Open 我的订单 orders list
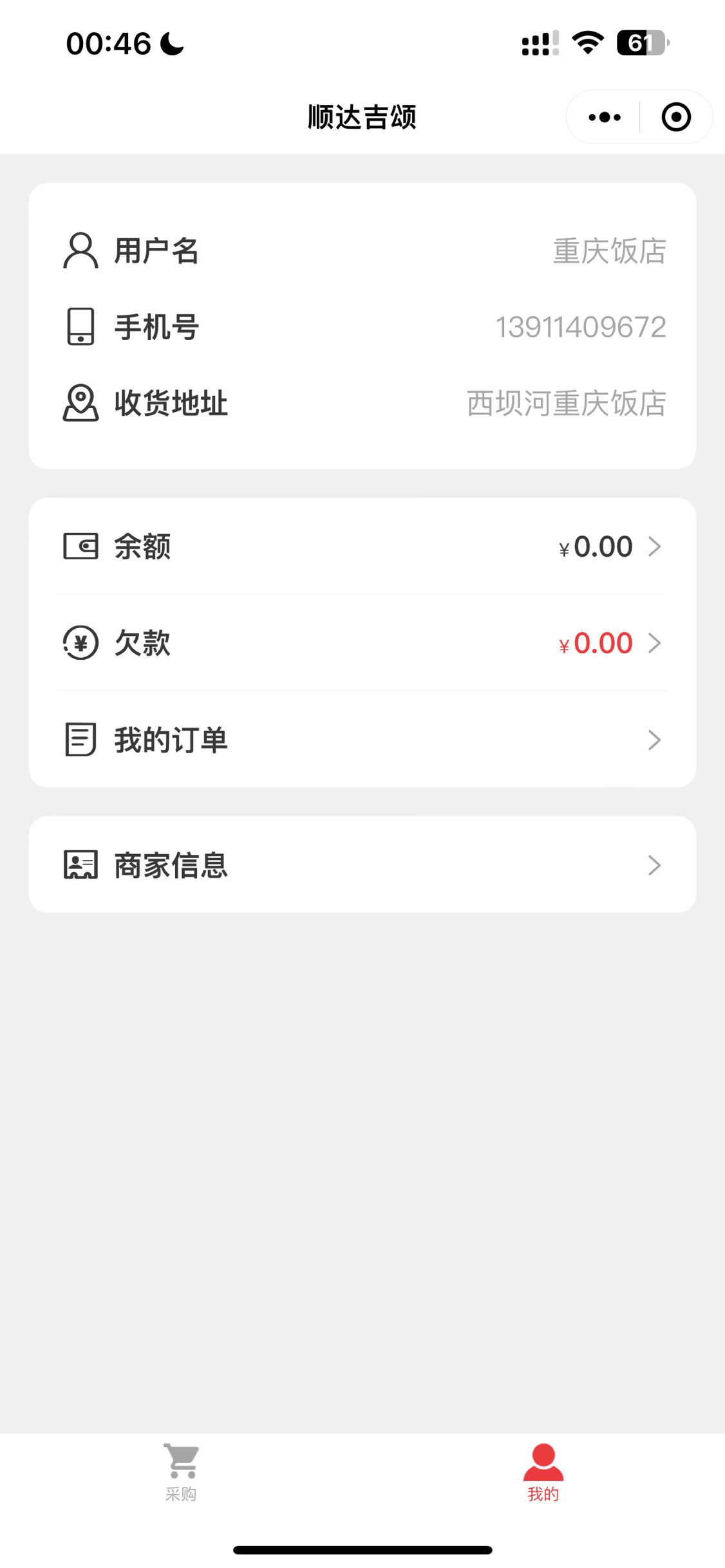 pyautogui.click(x=362, y=740)
